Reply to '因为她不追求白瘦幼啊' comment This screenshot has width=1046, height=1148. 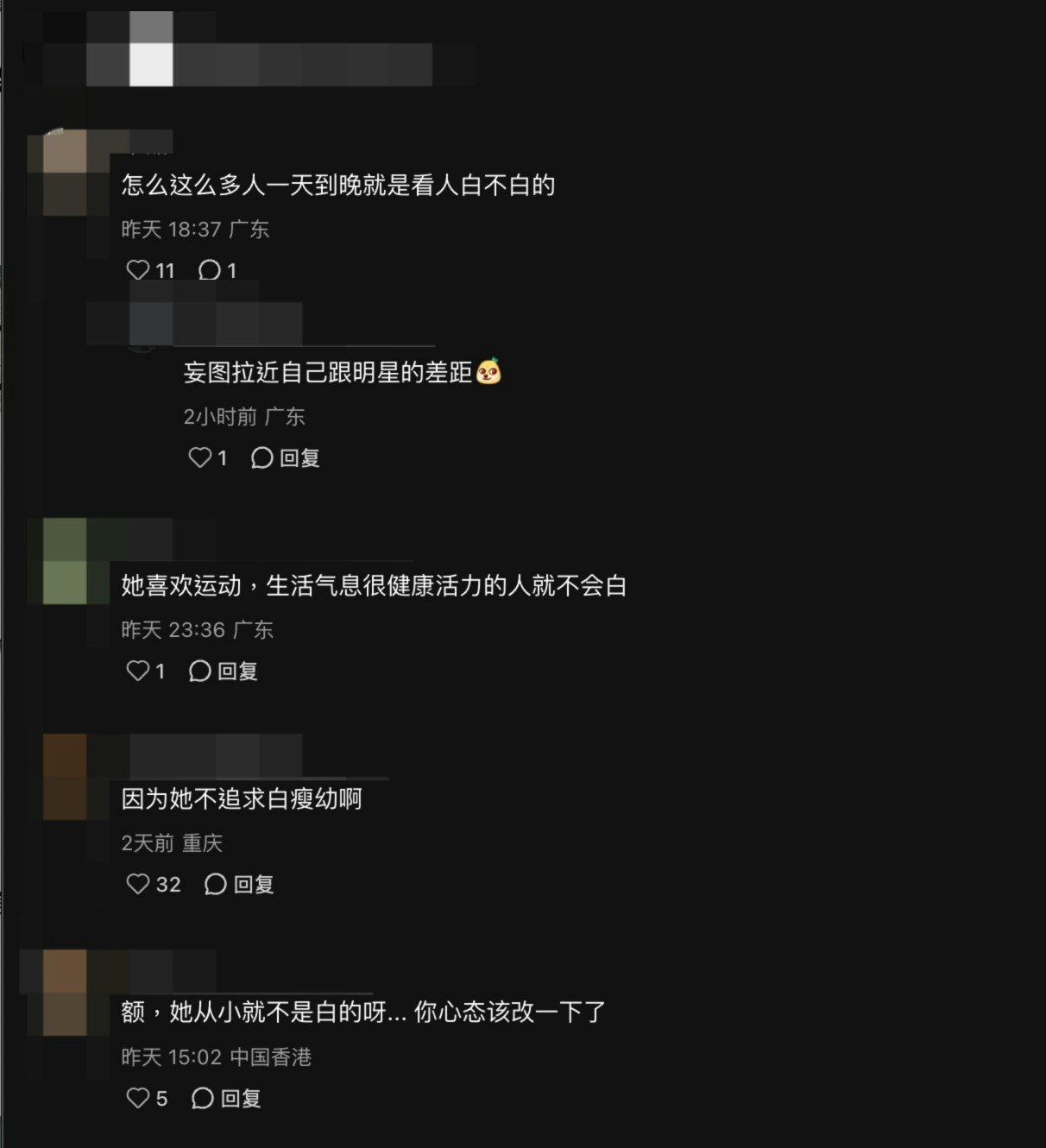(x=239, y=884)
